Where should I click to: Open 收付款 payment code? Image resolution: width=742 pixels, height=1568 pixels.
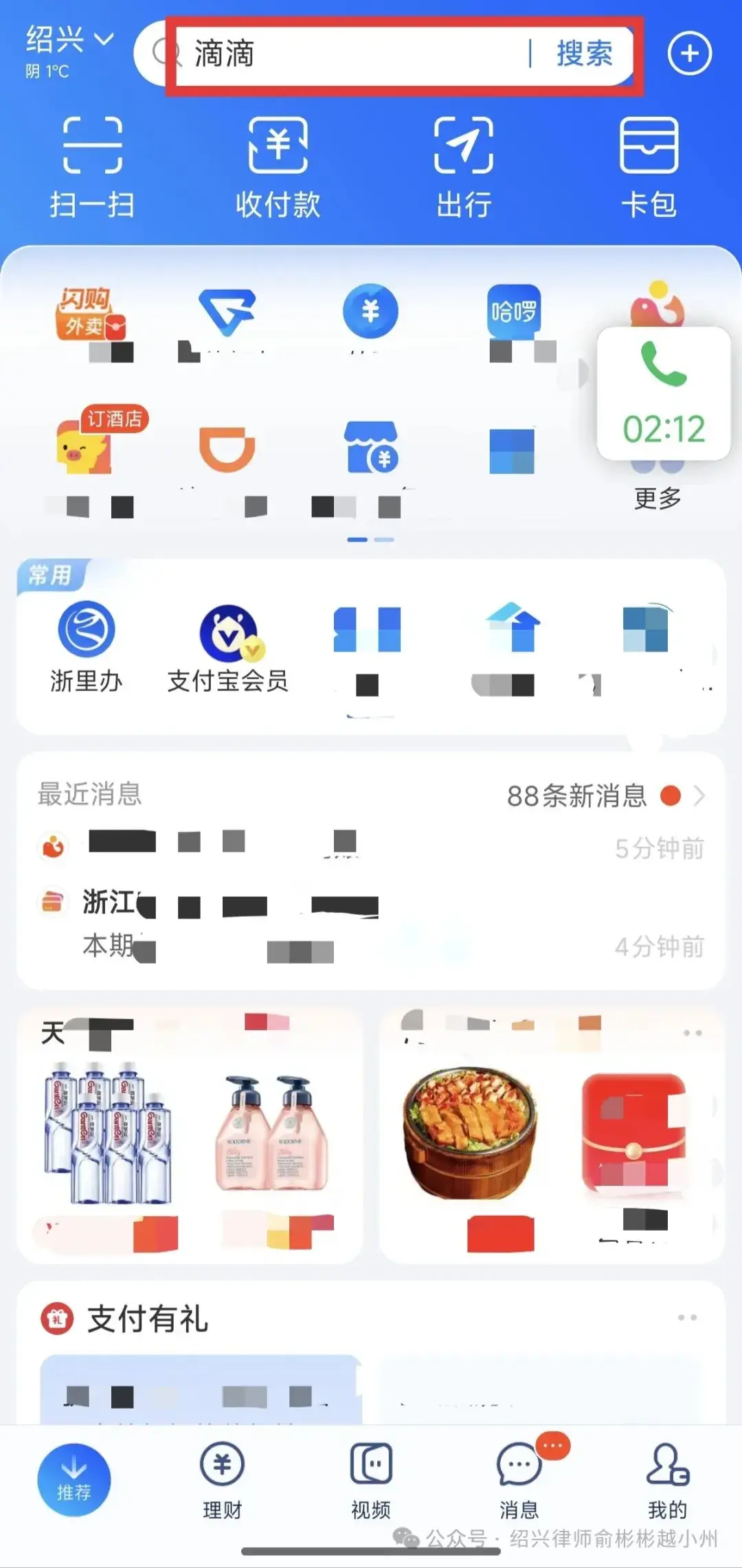click(x=278, y=165)
